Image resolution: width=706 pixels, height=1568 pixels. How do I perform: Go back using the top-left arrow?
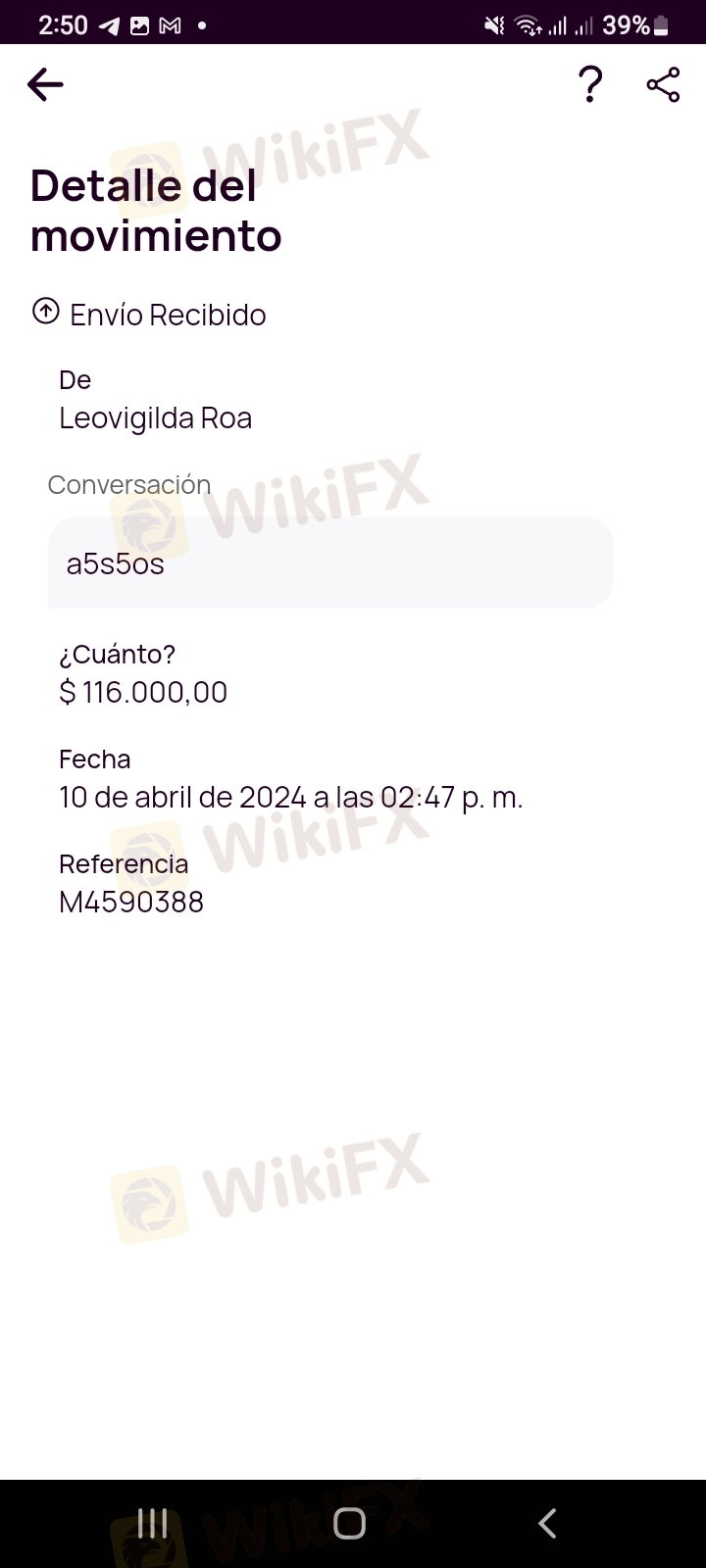(45, 85)
